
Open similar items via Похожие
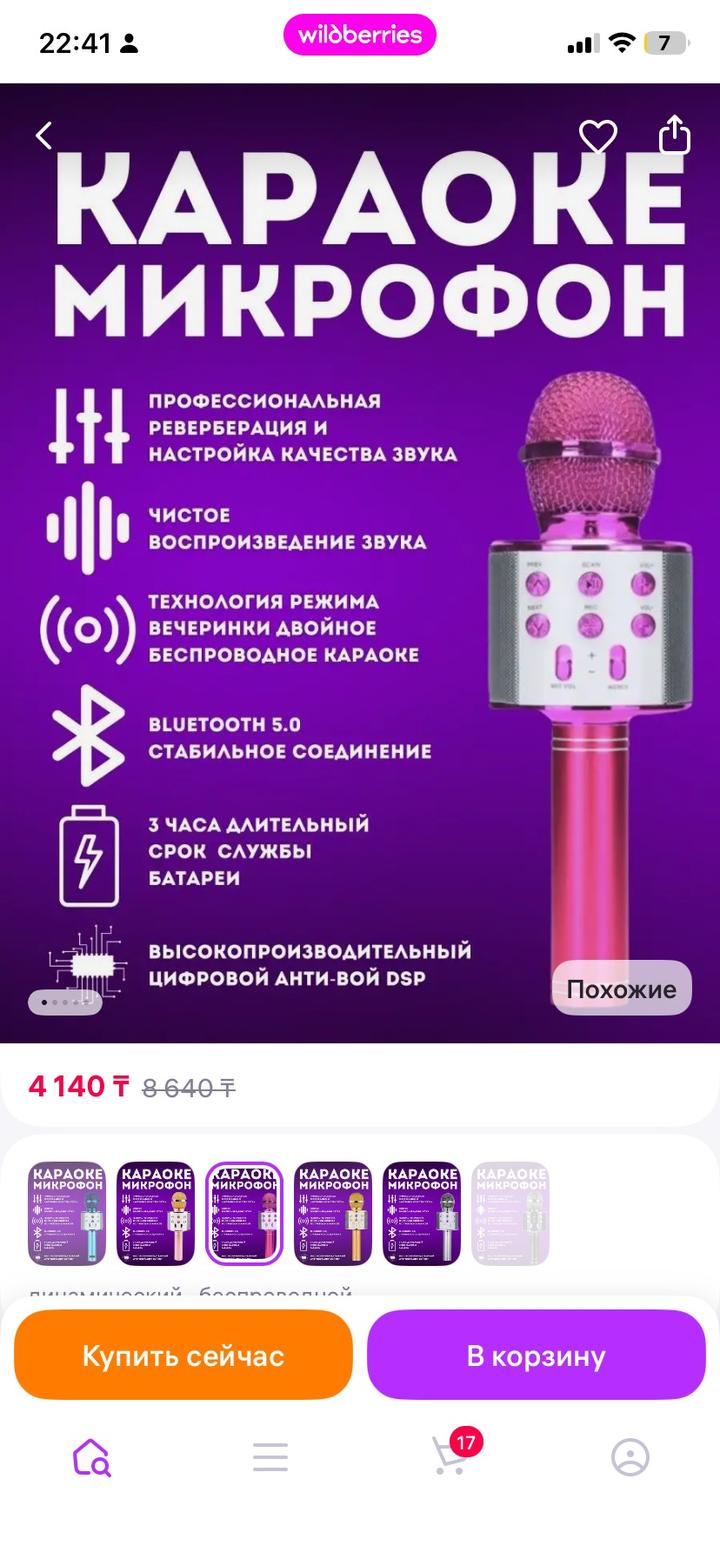click(621, 989)
